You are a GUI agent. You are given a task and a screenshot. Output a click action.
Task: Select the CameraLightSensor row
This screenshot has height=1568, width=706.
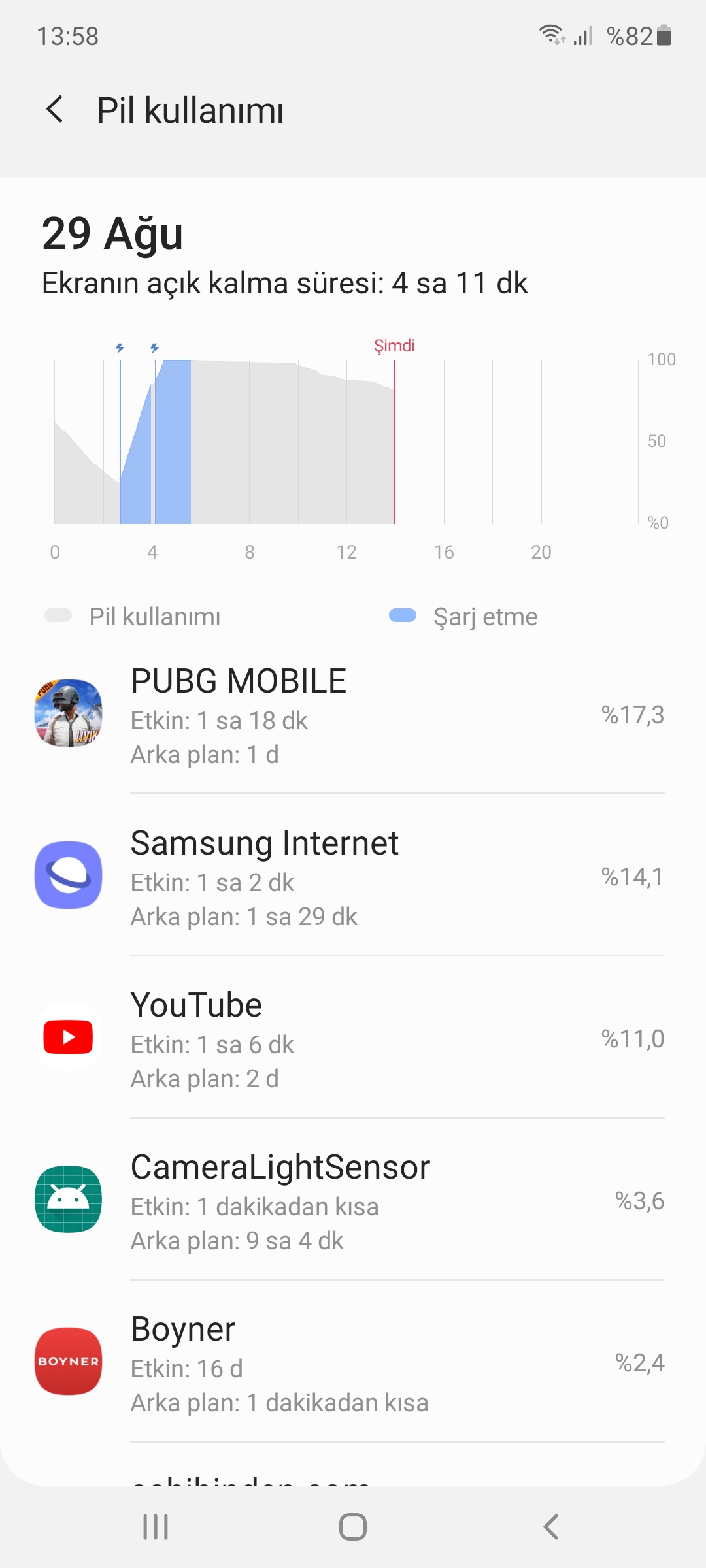tap(353, 1200)
